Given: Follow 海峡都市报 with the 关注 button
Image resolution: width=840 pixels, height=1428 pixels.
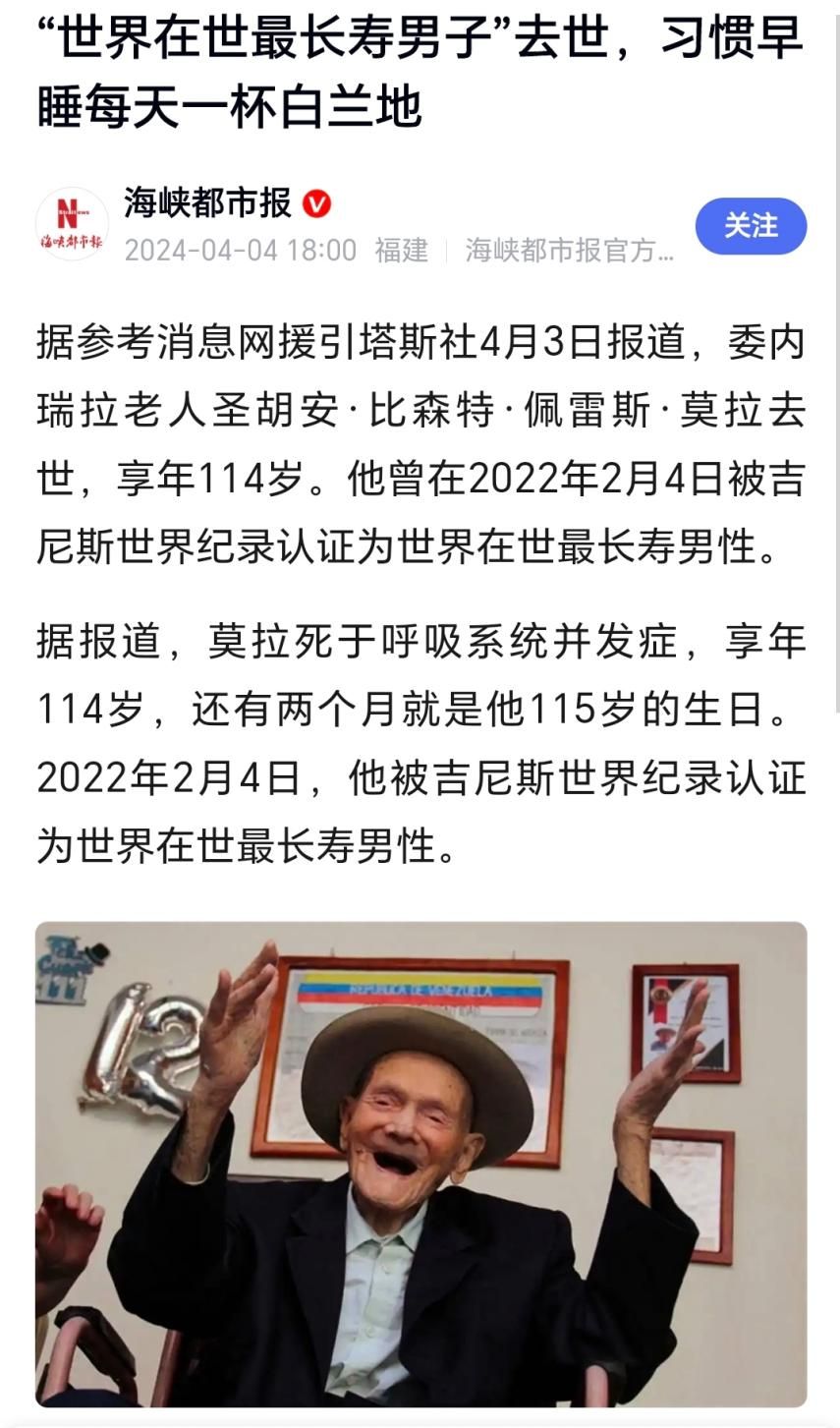Looking at the screenshot, I should coord(751,226).
